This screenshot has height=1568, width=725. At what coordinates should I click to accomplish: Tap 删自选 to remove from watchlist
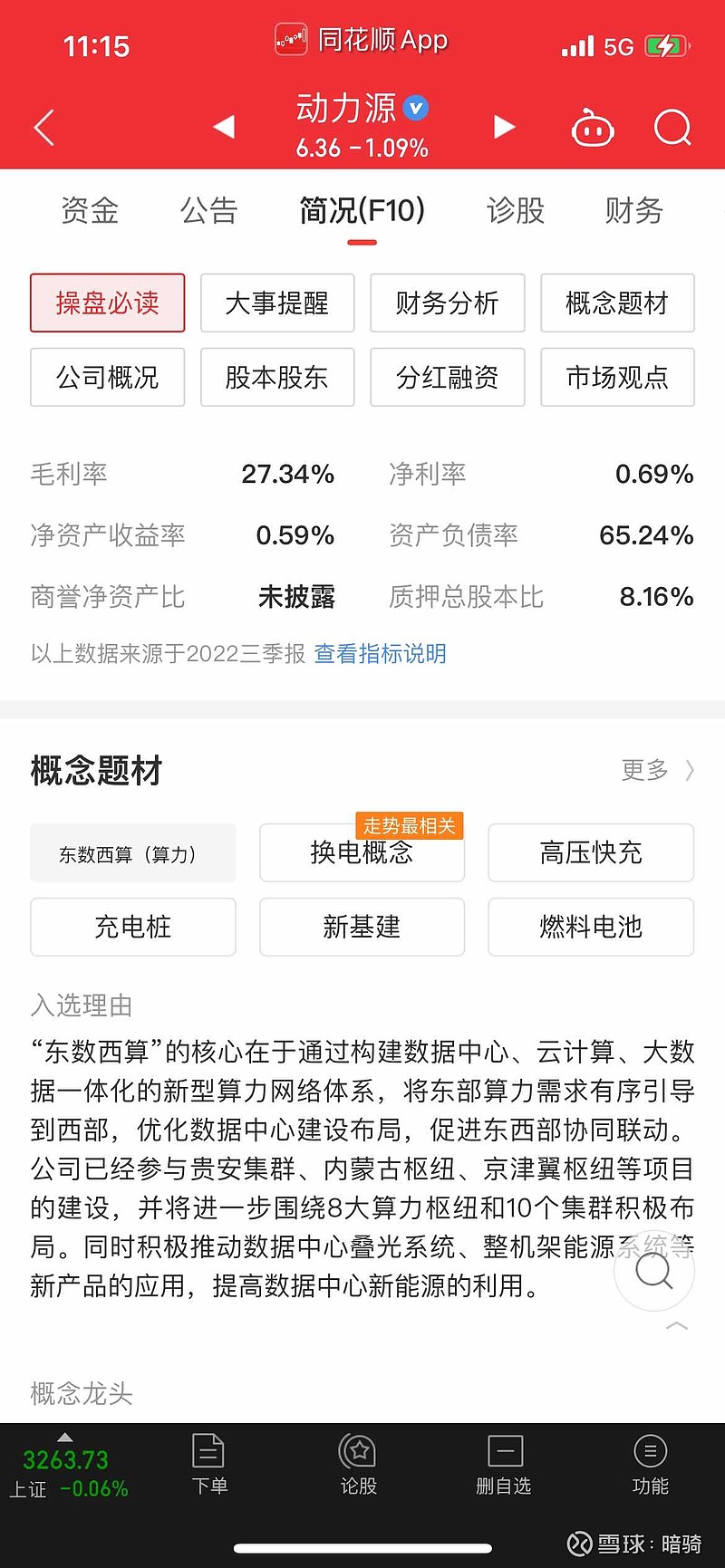(x=504, y=1463)
